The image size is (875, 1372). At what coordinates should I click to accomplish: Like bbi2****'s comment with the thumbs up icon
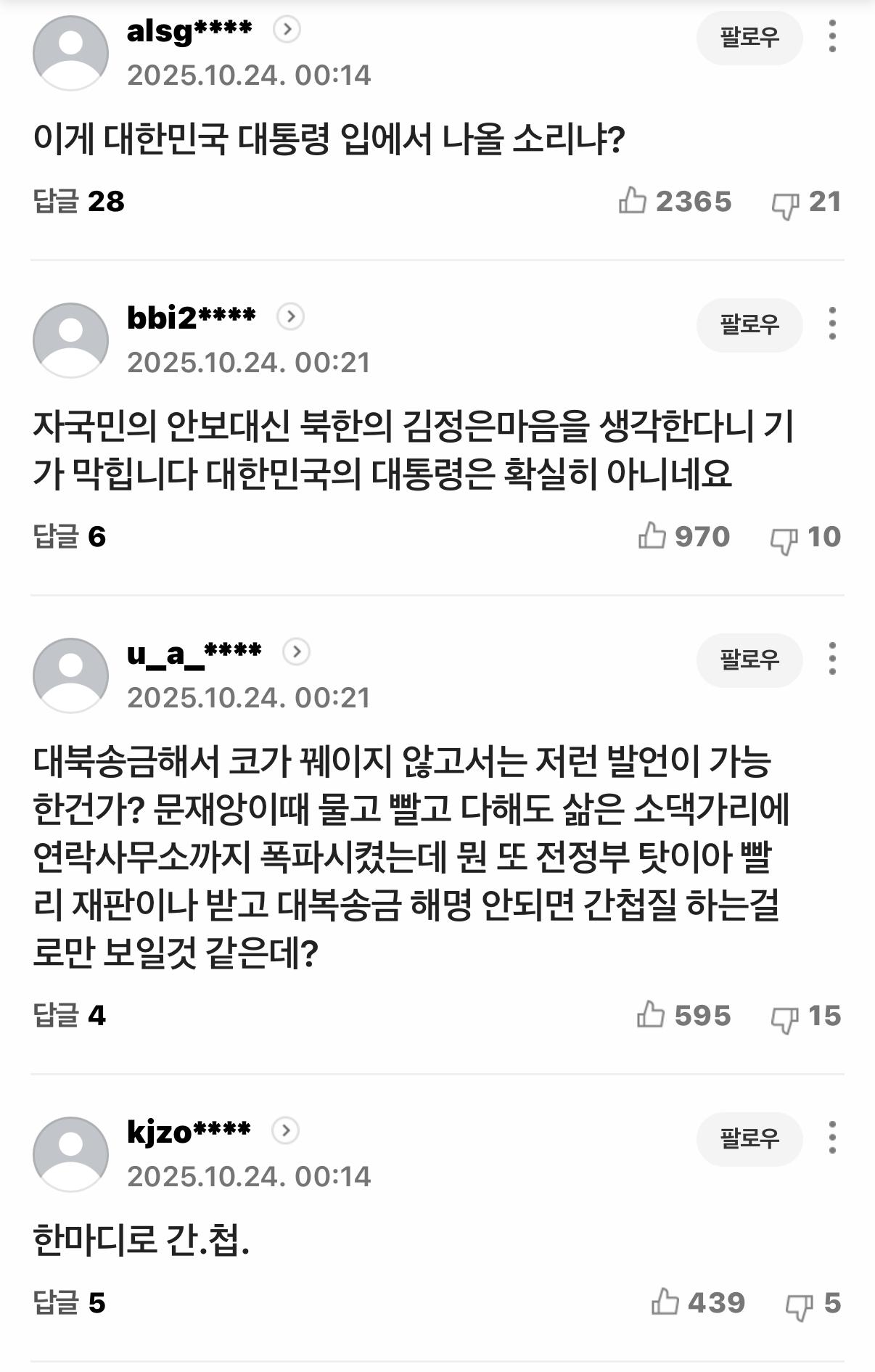652,538
